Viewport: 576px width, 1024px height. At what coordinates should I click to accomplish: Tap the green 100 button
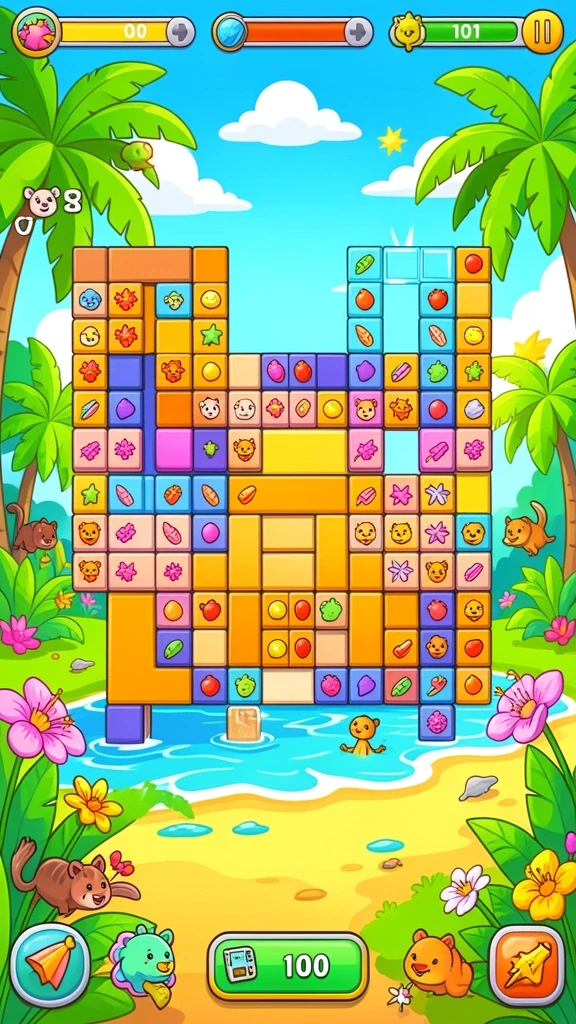click(288, 965)
